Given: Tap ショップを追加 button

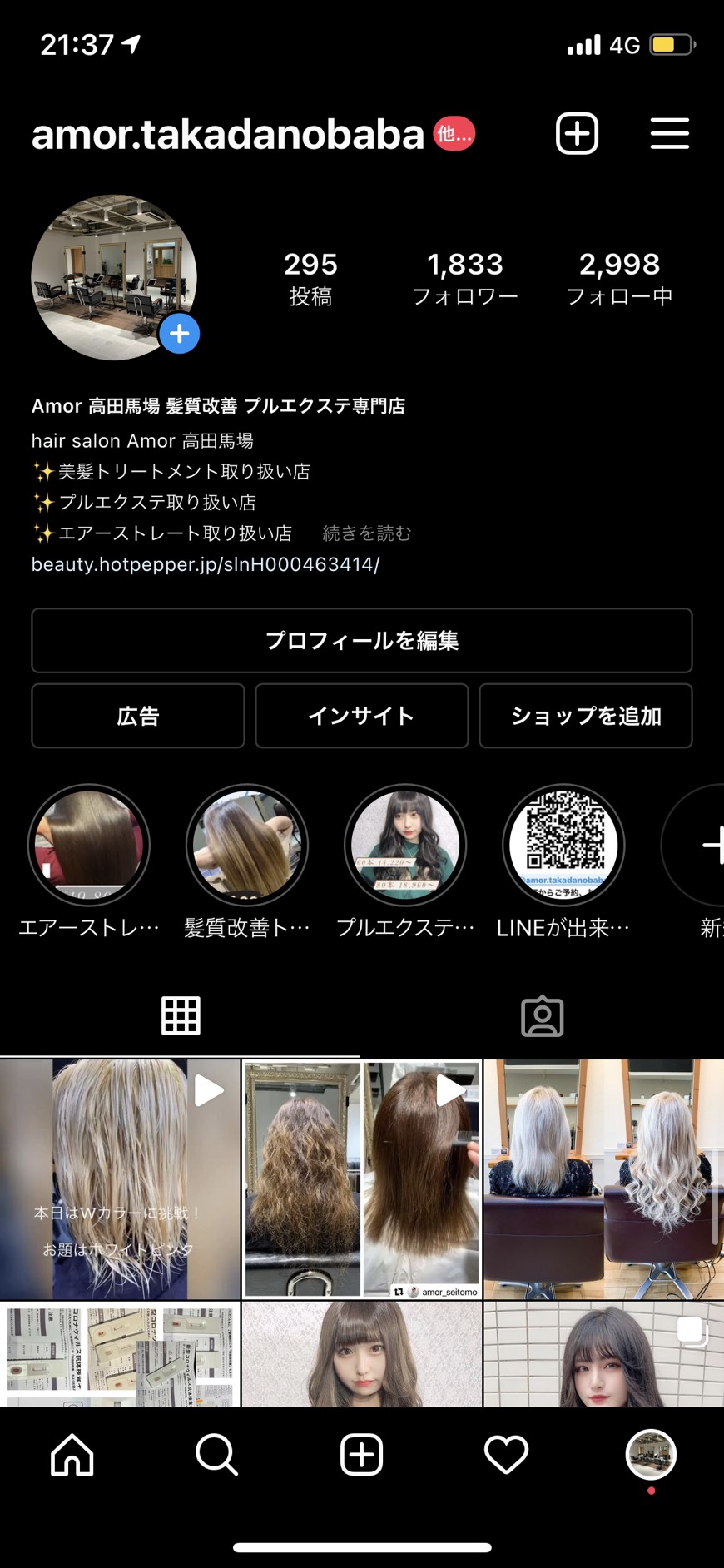Looking at the screenshot, I should pyautogui.click(x=585, y=716).
